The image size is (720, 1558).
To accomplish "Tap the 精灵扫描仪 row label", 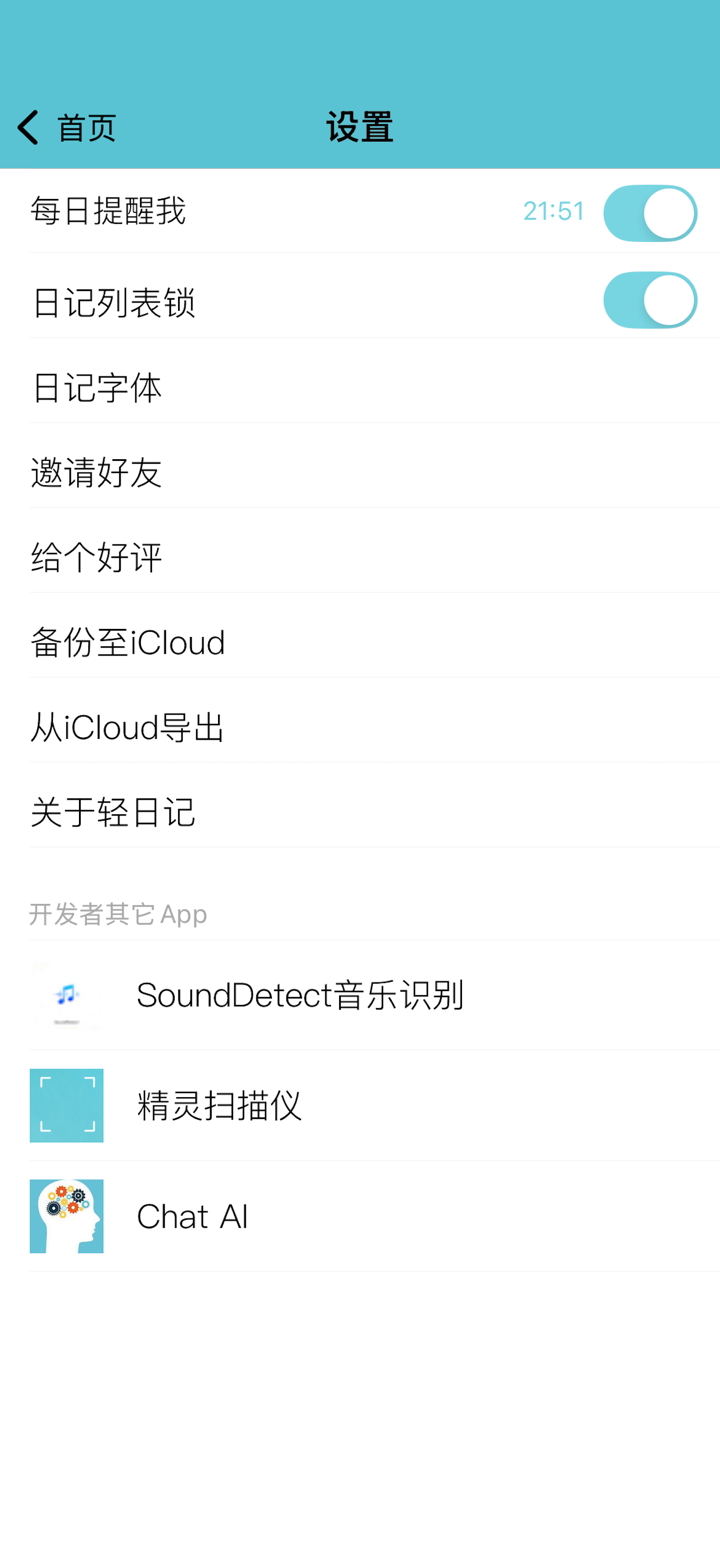I will [x=219, y=1105].
